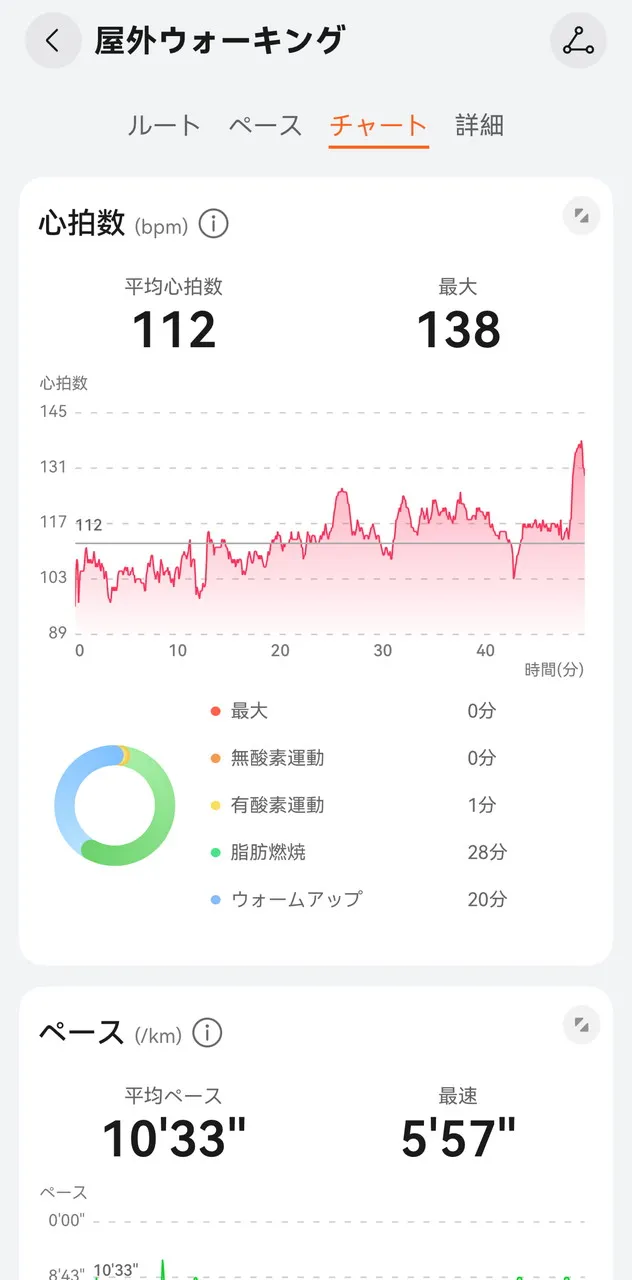
Task: Switch to the ペース tab
Action: click(x=265, y=126)
